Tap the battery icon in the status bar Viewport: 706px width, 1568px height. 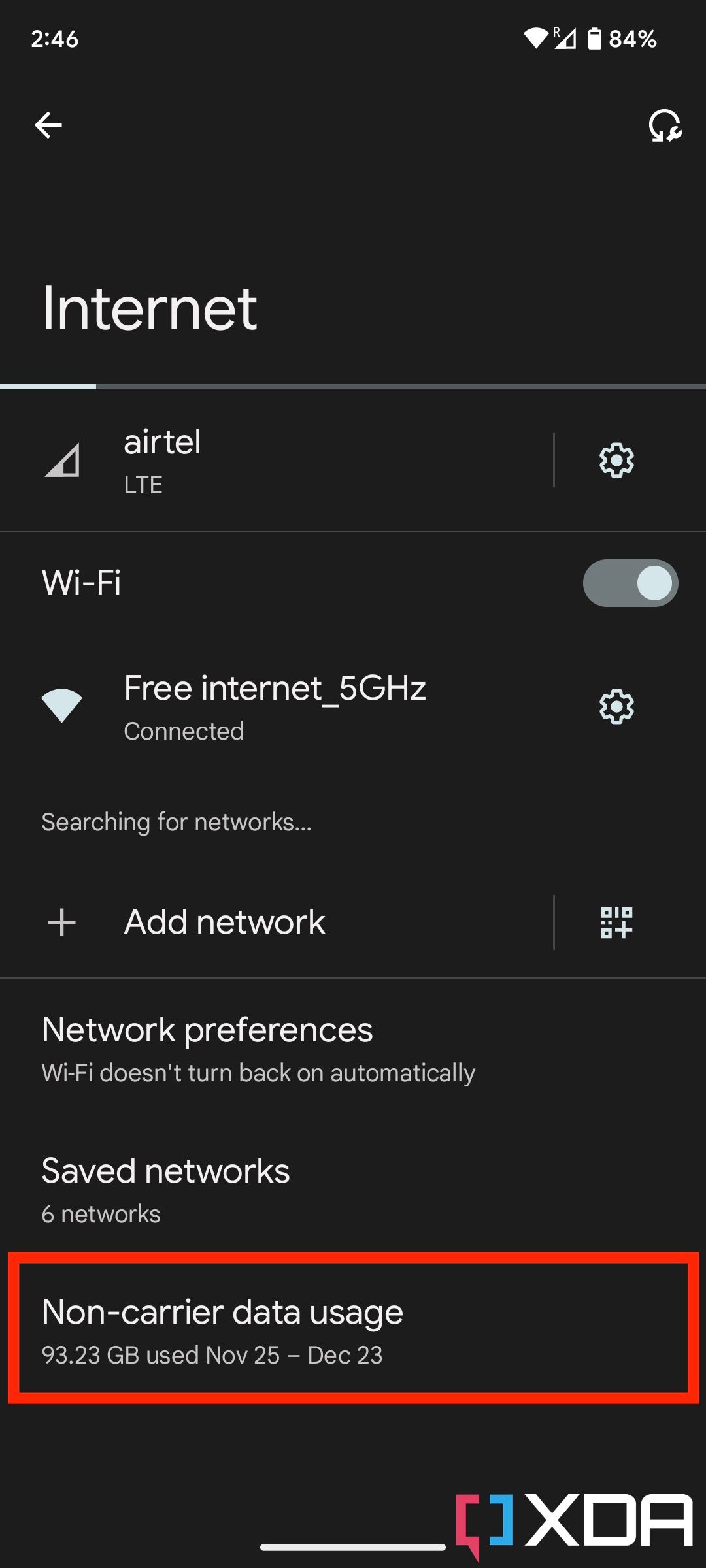597,39
